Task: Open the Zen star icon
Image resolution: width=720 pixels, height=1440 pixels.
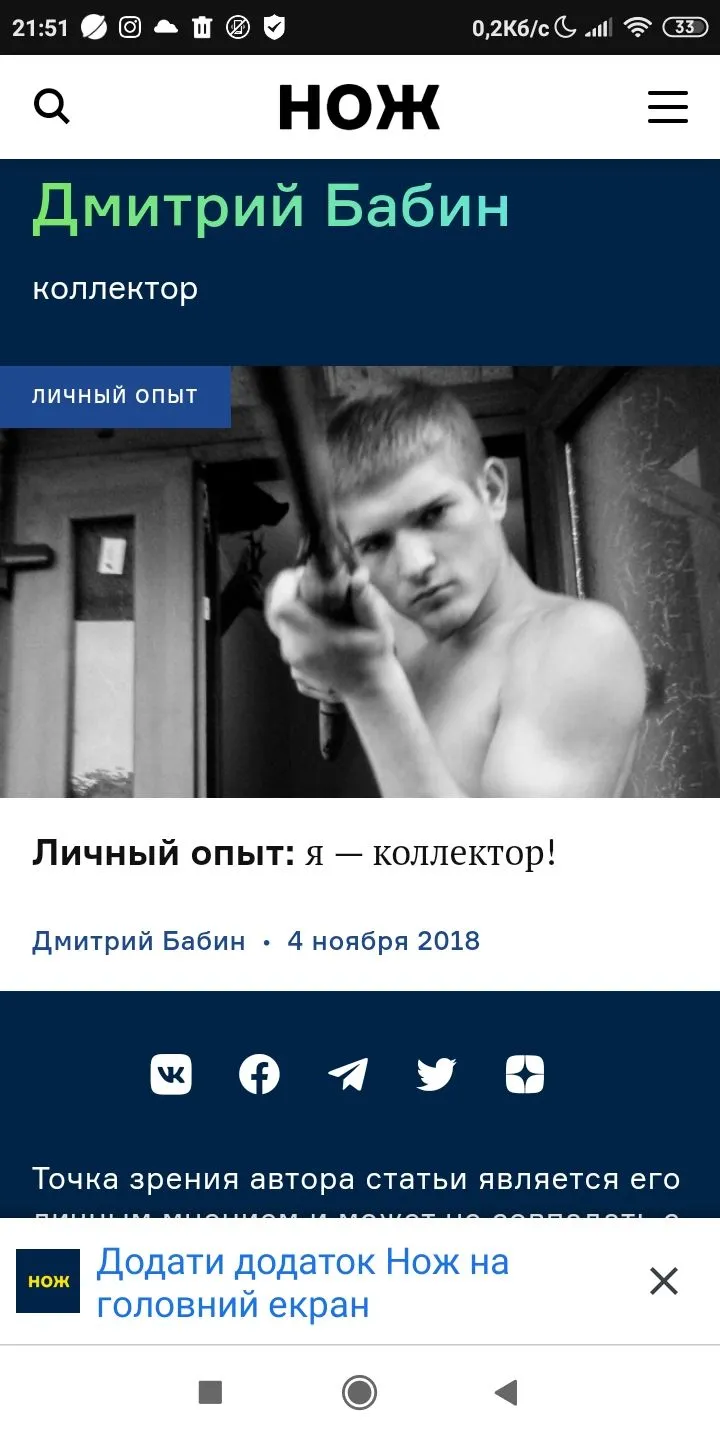Action: pos(525,1075)
